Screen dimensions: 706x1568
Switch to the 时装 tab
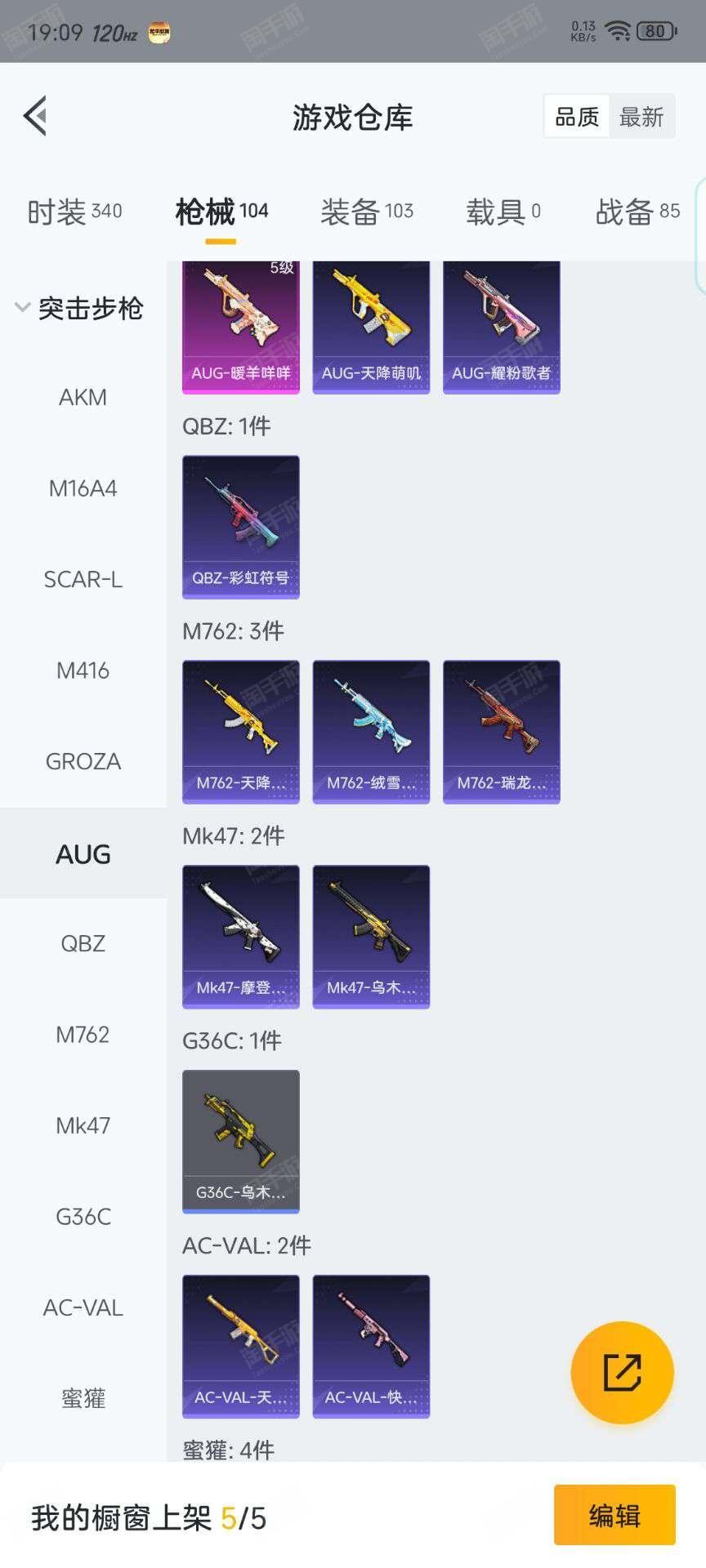[74, 212]
